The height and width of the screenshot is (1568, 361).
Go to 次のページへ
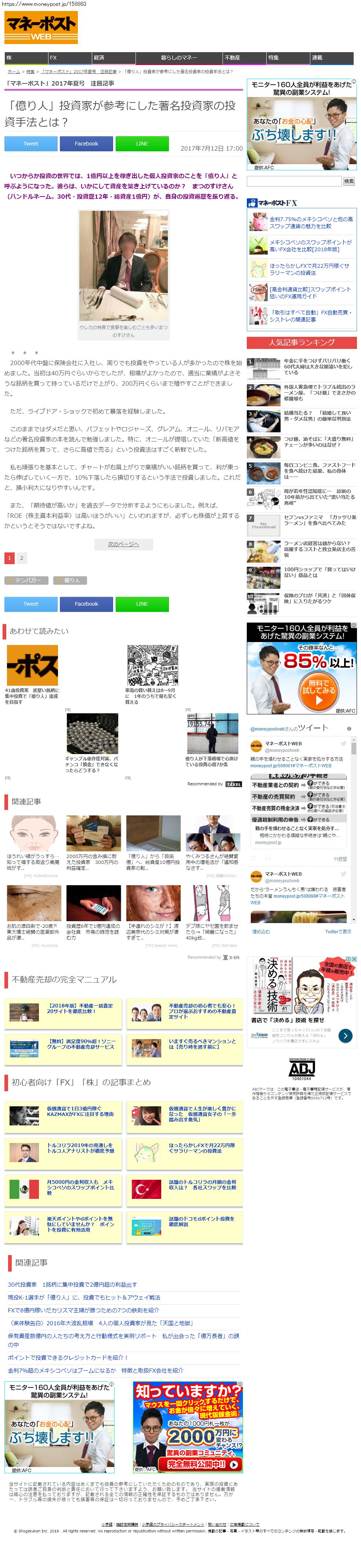[x=123, y=544]
